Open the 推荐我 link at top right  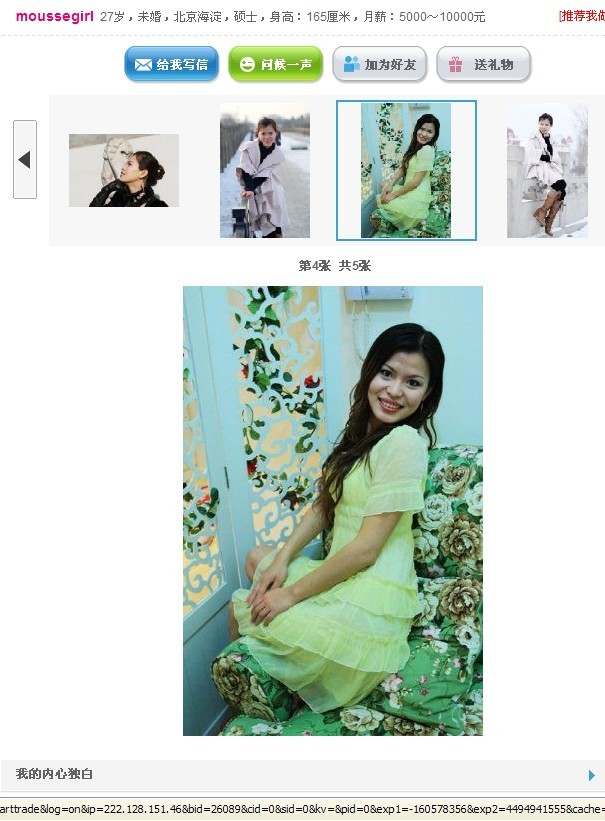click(582, 16)
